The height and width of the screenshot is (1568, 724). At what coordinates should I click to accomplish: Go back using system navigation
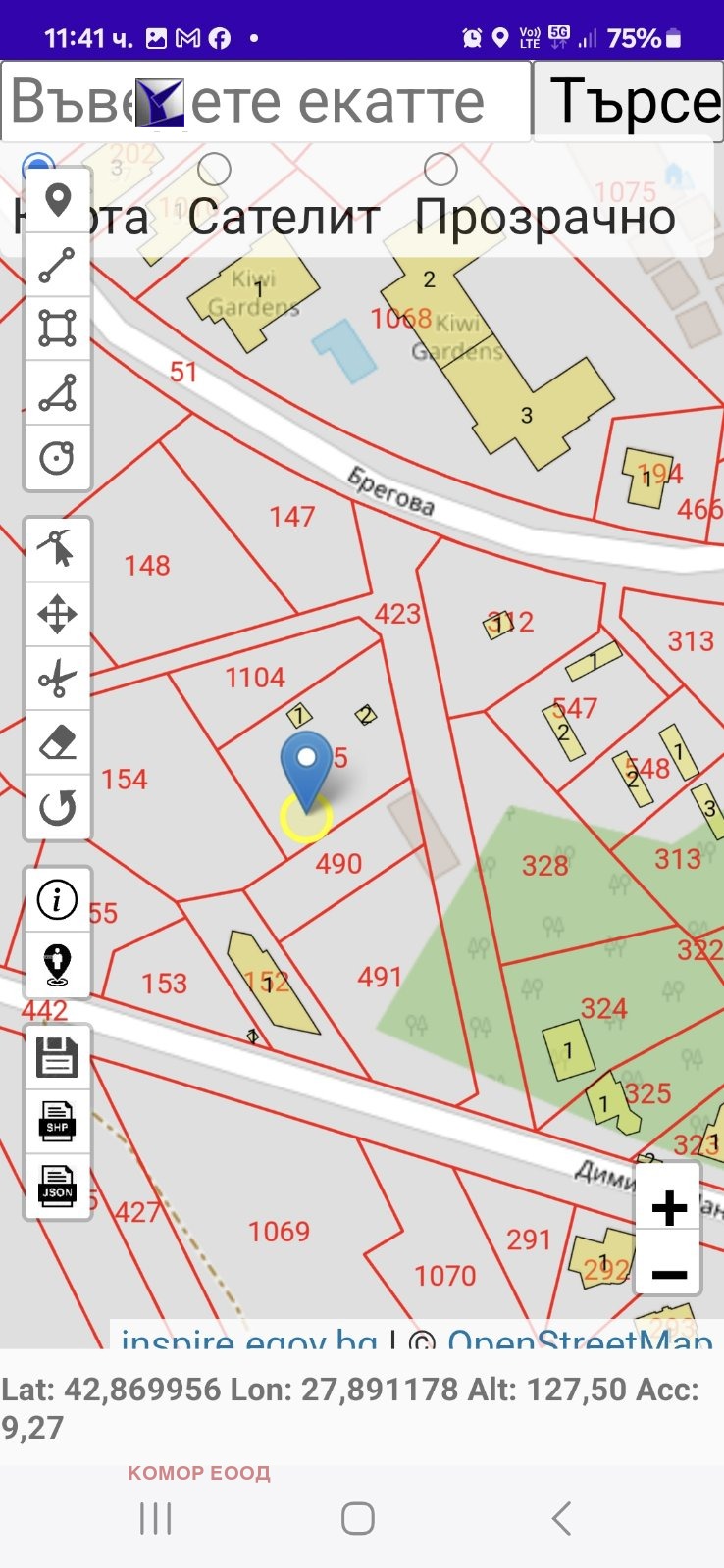click(x=560, y=1518)
